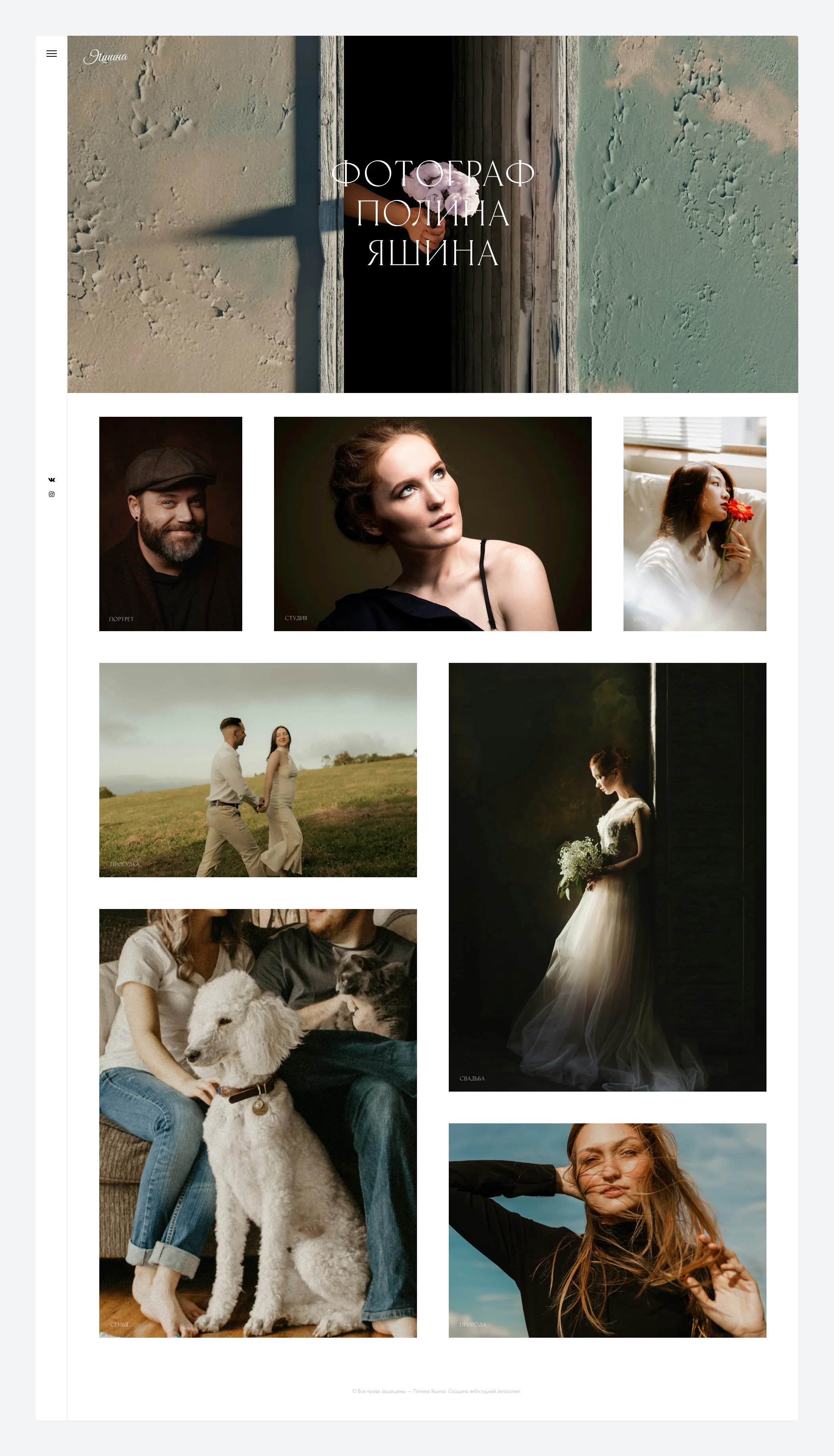The image size is (834, 1456).
Task: Open the VK social link
Action: [52, 480]
